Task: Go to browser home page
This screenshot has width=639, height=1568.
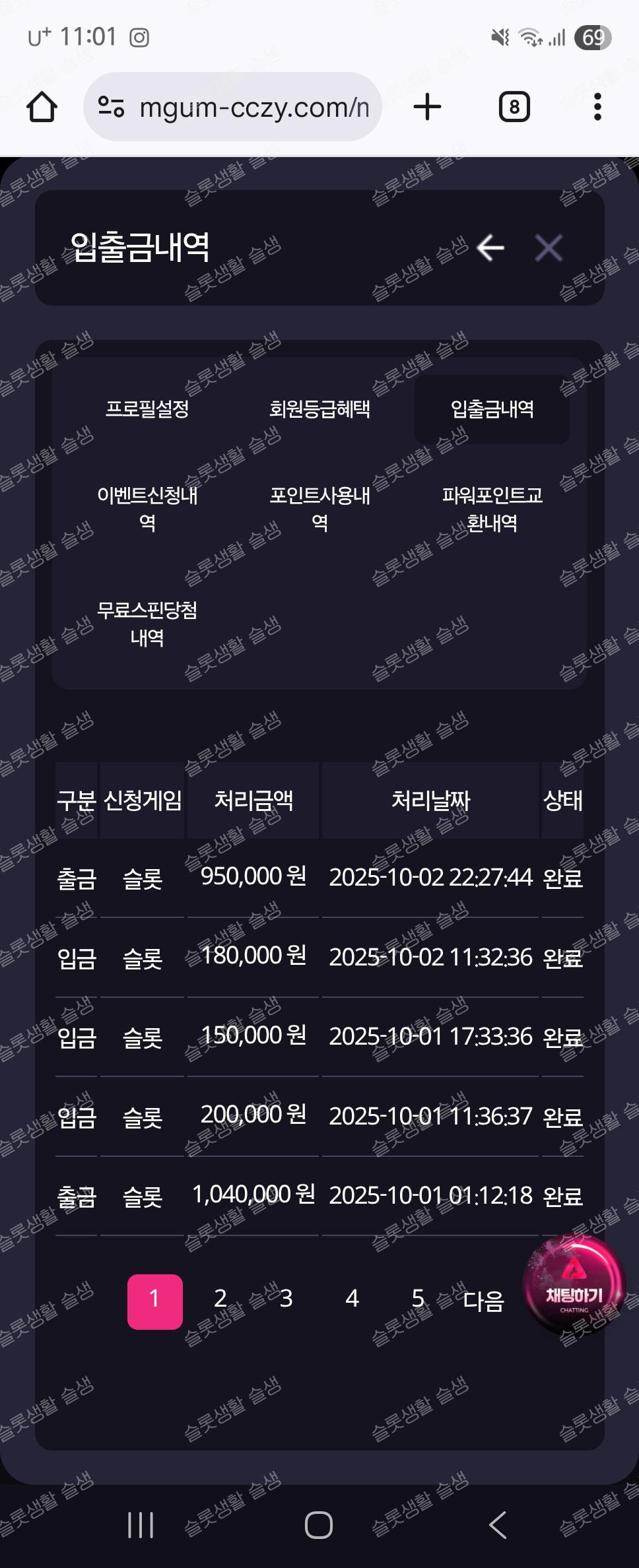Action: pos(42,107)
